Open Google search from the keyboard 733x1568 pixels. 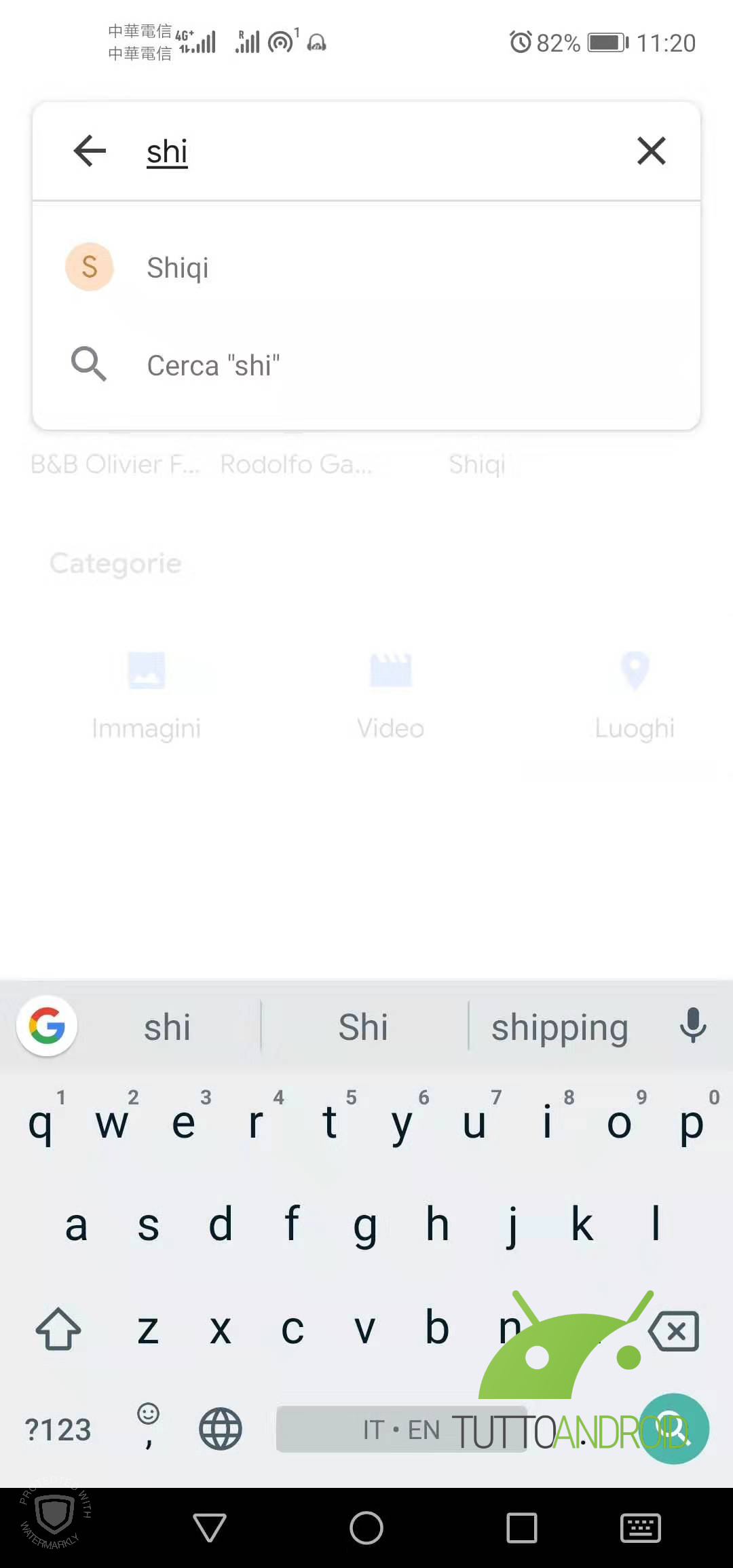[x=46, y=1026]
